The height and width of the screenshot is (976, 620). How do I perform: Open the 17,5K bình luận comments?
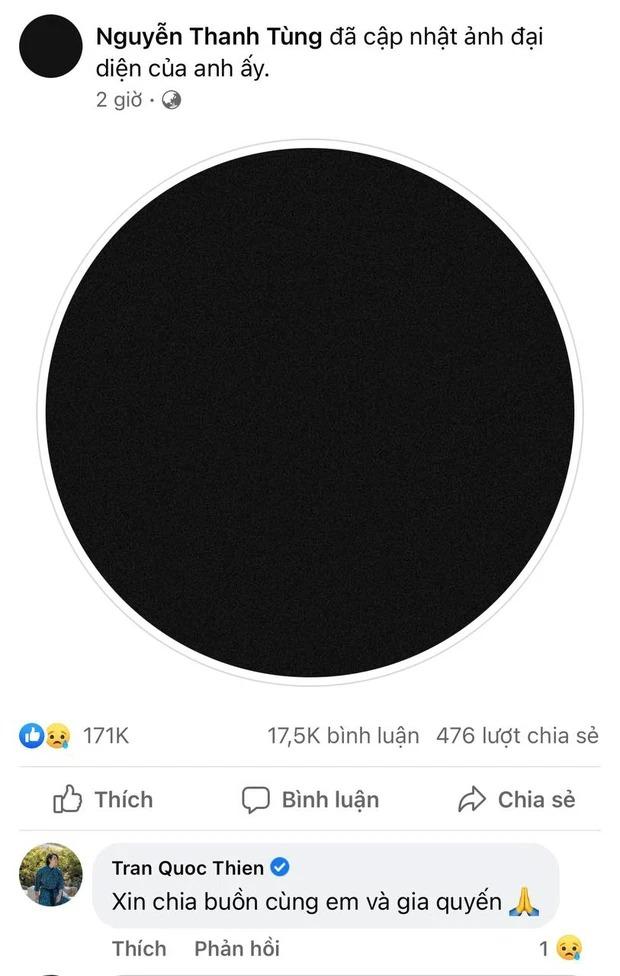coord(343,736)
